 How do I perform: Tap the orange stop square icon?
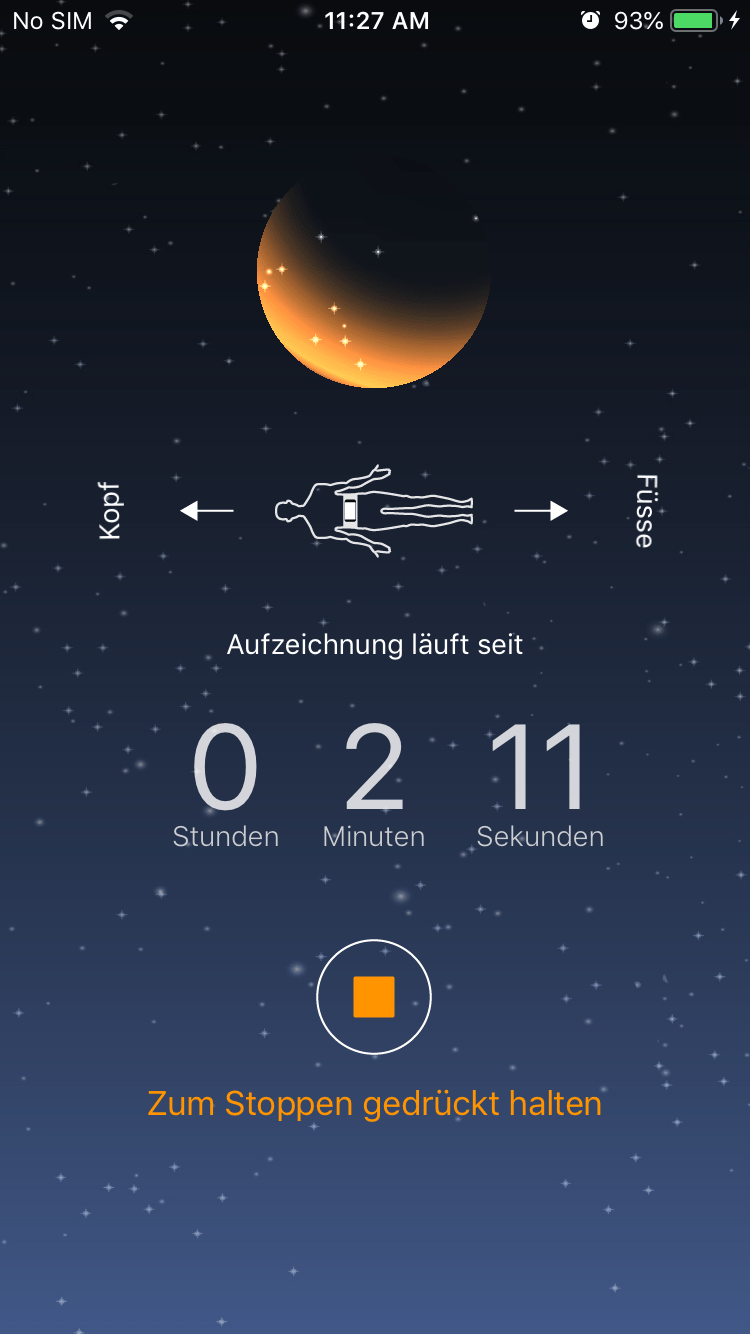point(374,997)
